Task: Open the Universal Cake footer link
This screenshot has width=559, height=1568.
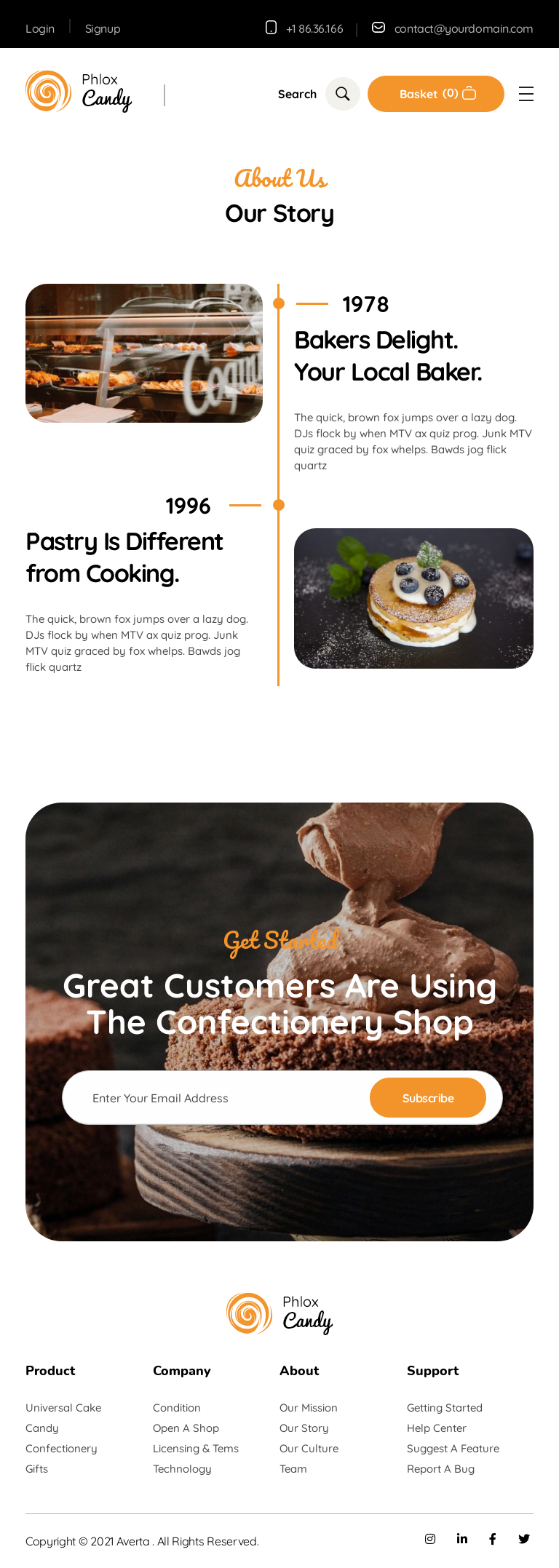Action: coord(63,1408)
